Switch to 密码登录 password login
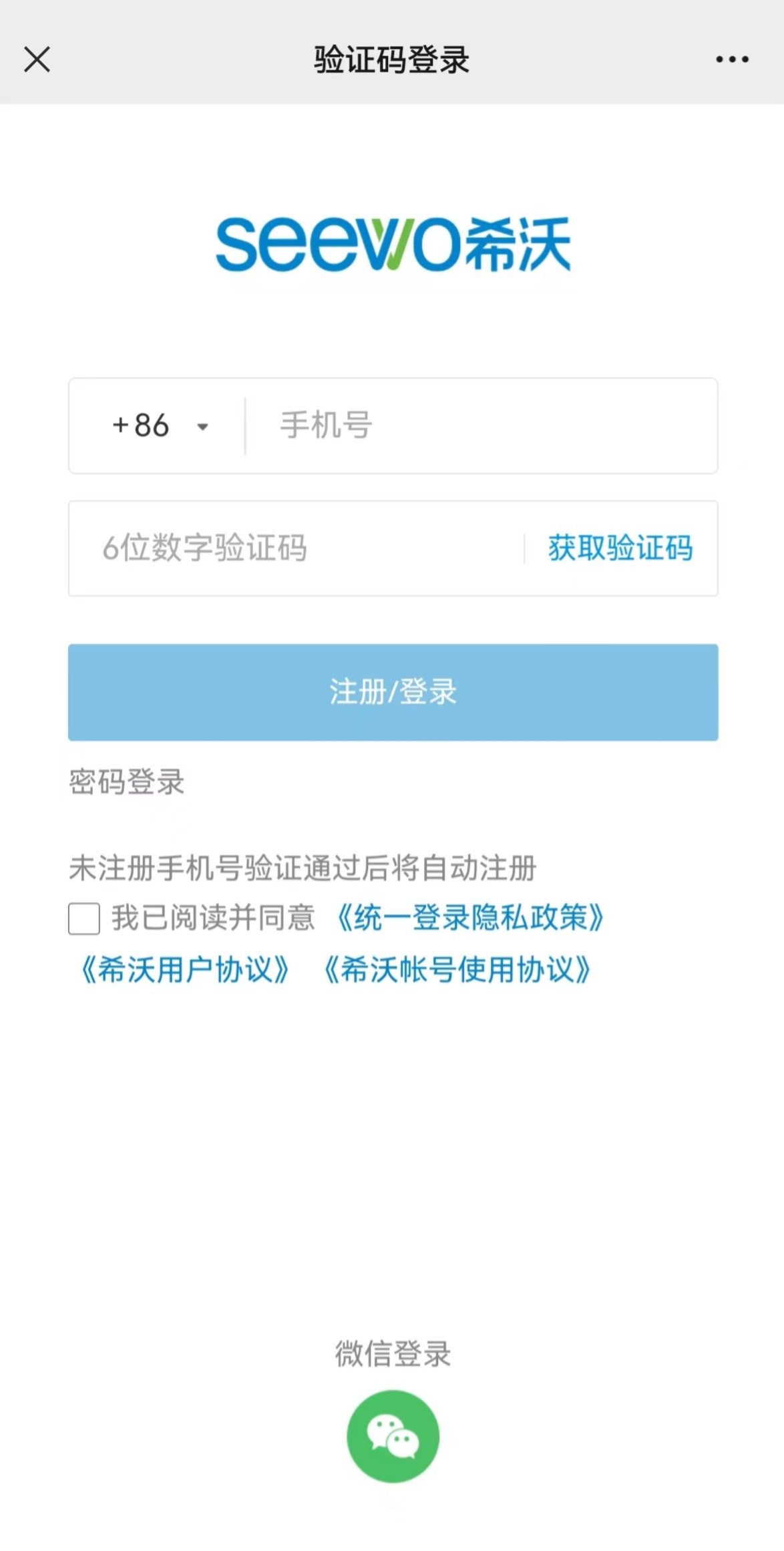 tap(127, 782)
